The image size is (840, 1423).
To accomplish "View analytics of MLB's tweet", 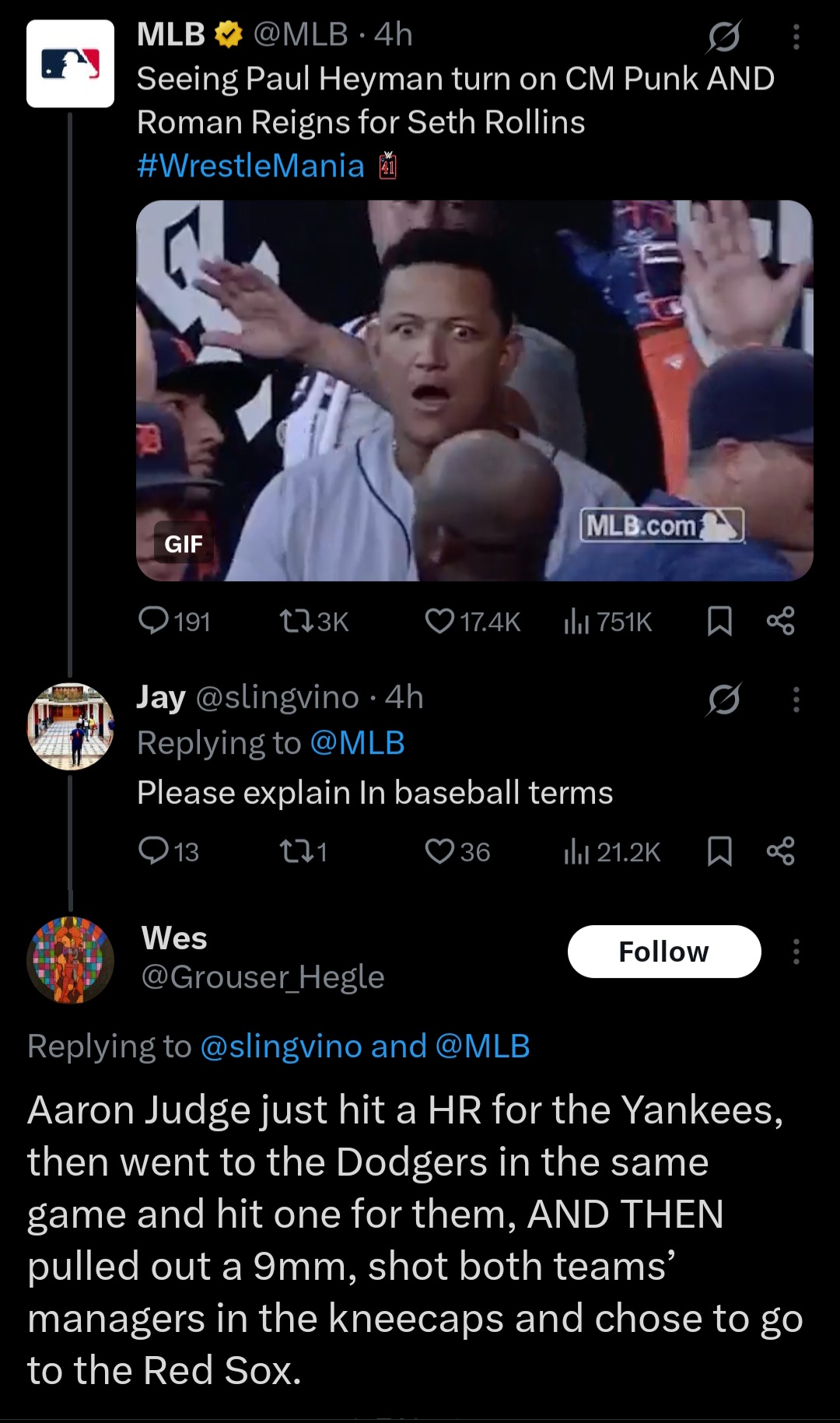I will tap(576, 621).
